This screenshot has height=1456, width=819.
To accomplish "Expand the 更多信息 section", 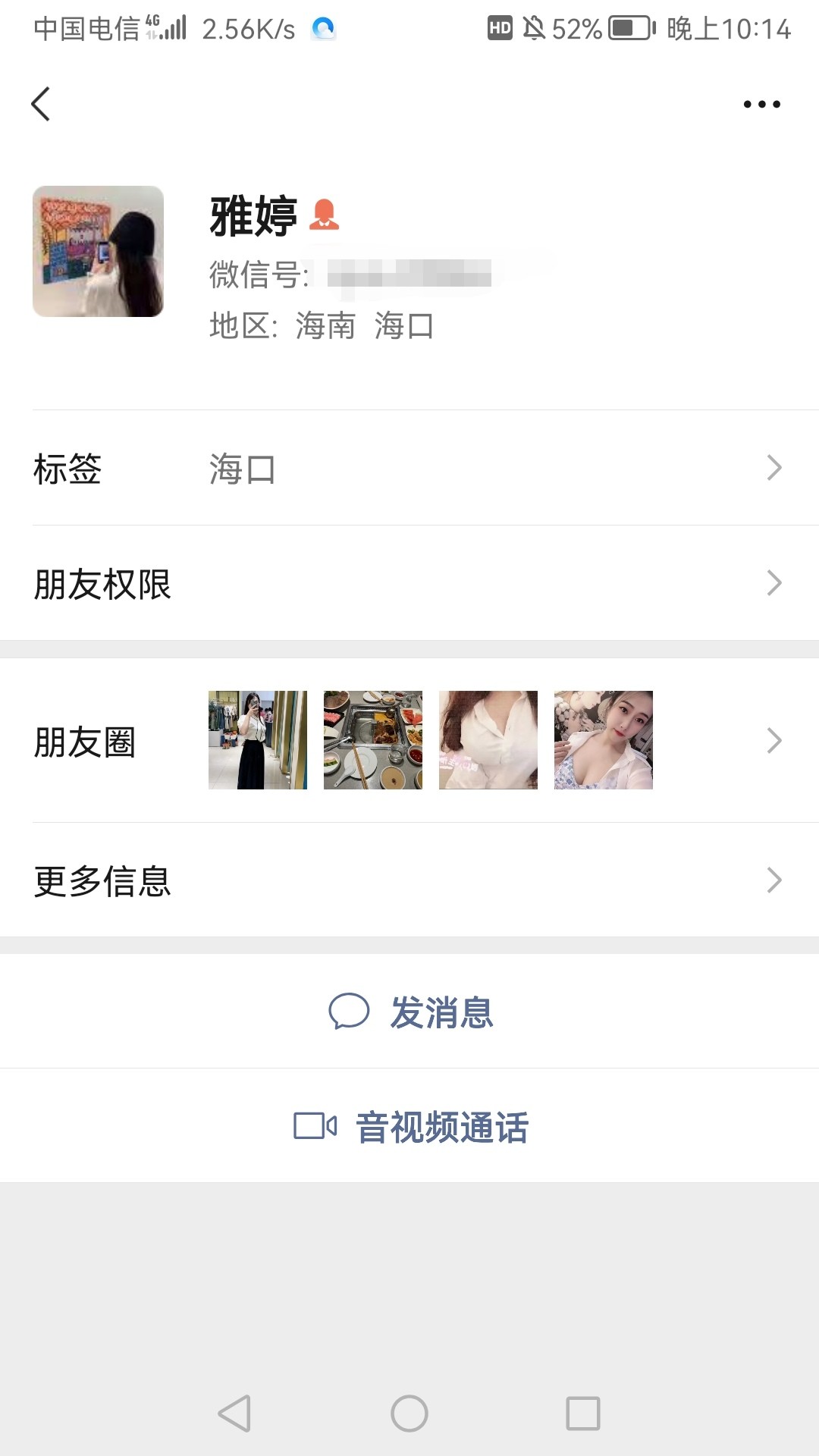I will pyautogui.click(x=409, y=880).
